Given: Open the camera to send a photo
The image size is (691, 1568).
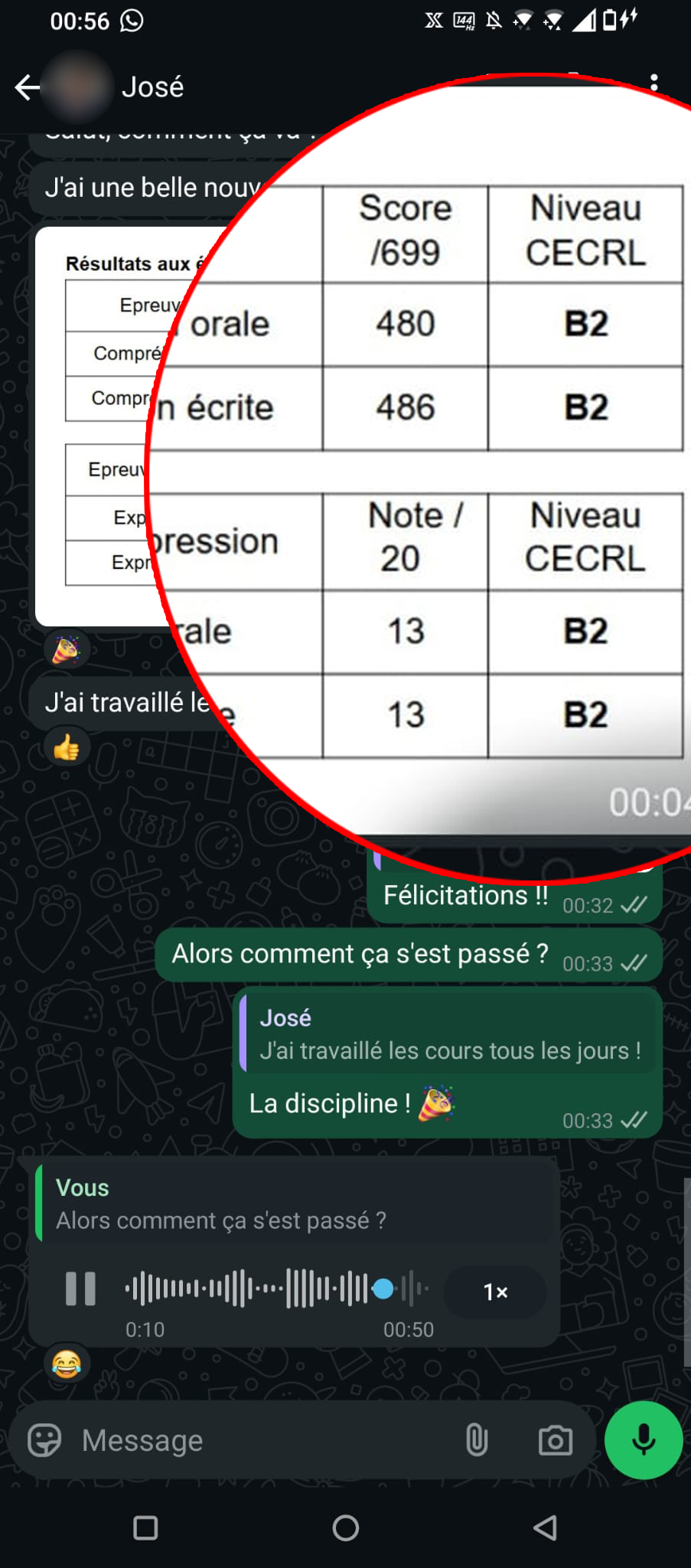Looking at the screenshot, I should click(556, 1440).
